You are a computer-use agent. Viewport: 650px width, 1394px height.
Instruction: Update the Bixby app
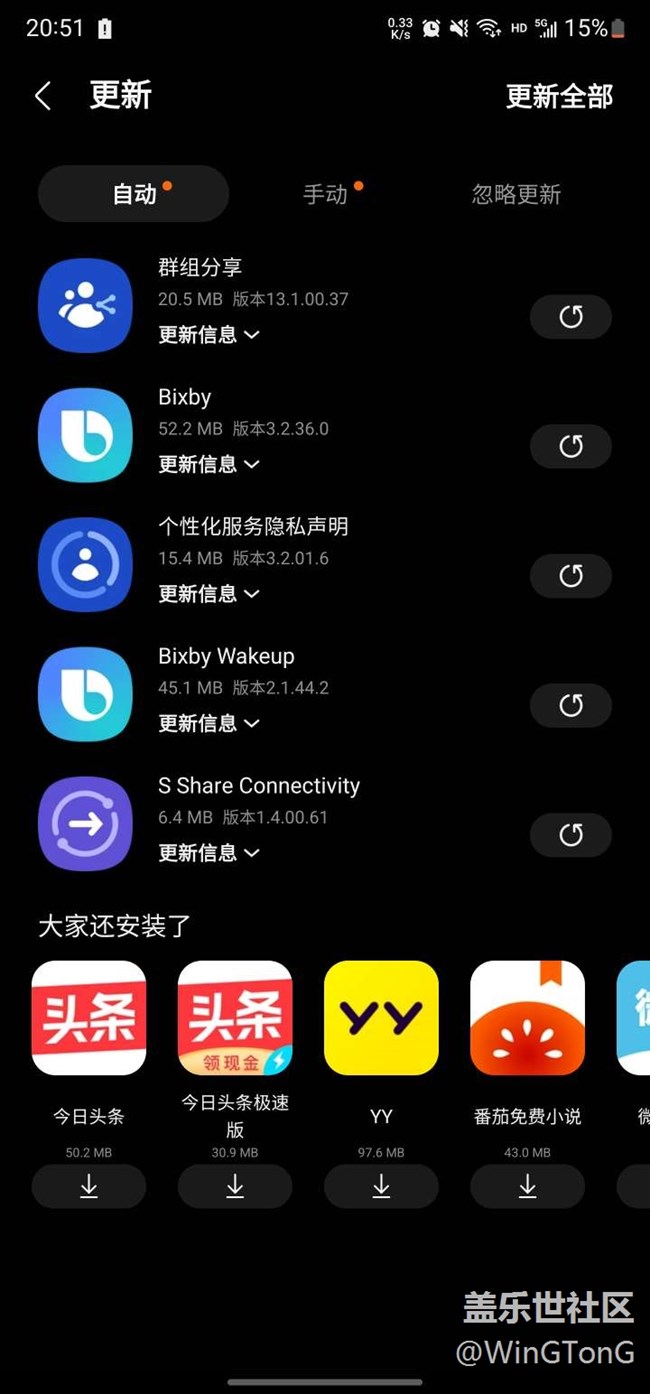pyautogui.click(x=570, y=446)
